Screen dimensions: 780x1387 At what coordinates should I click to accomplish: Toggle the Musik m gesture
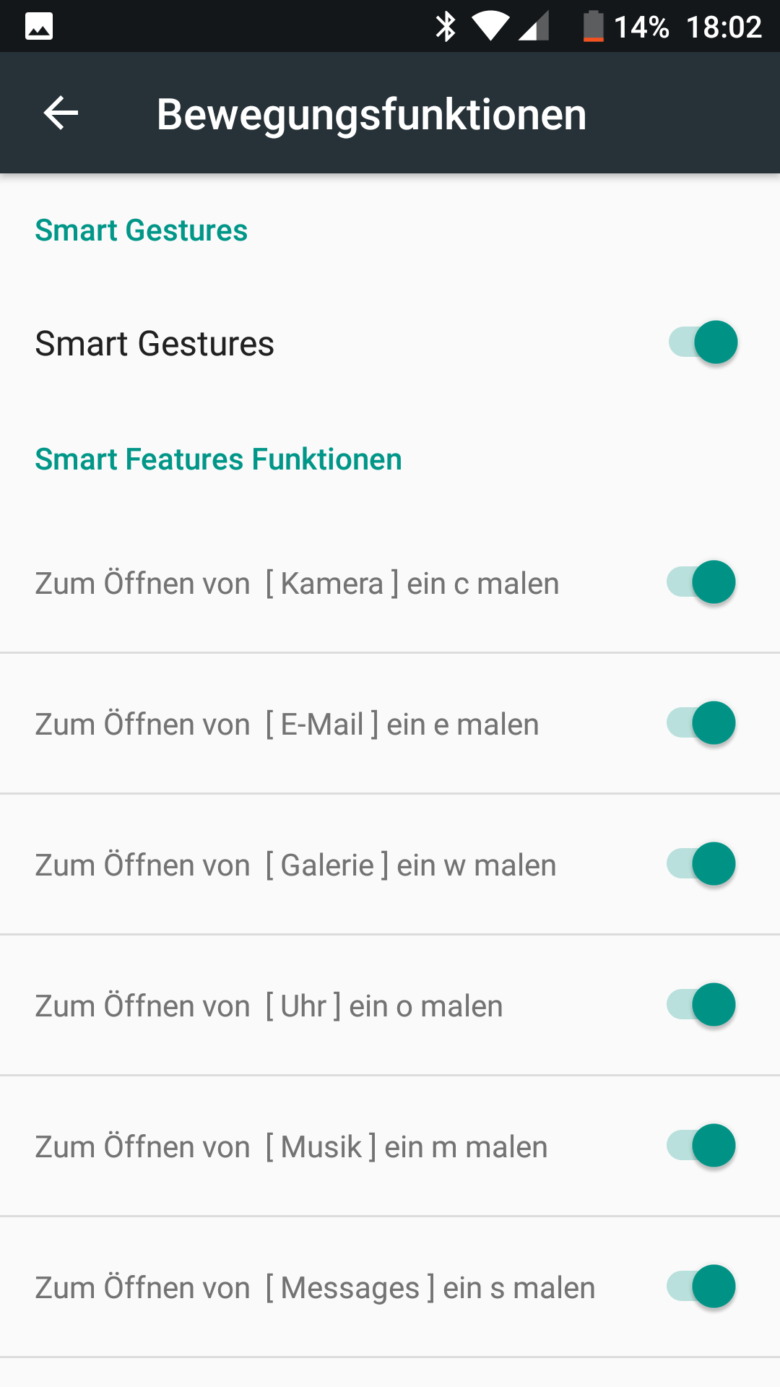[701, 1146]
